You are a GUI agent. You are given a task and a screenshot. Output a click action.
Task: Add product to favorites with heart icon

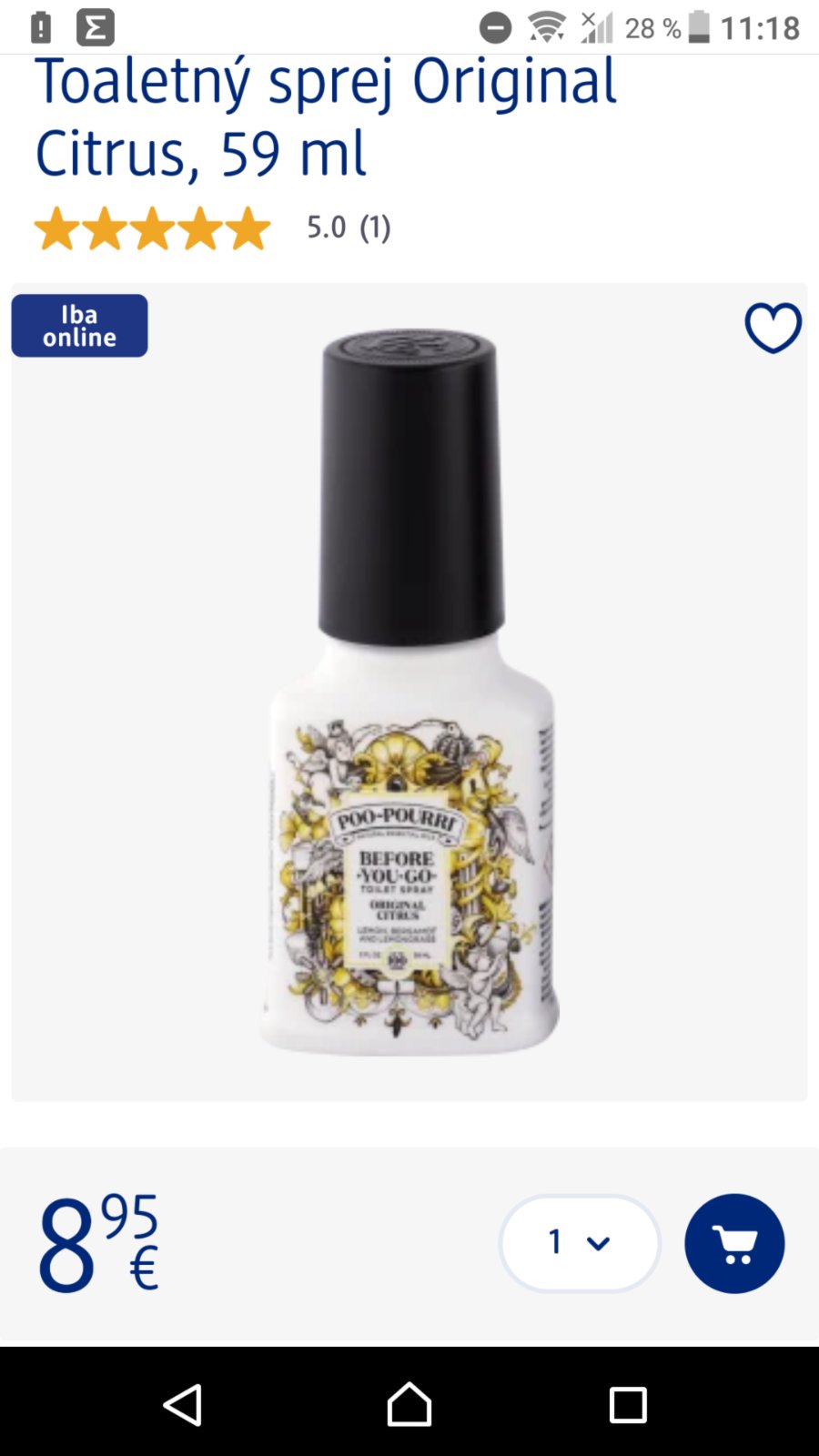(773, 328)
